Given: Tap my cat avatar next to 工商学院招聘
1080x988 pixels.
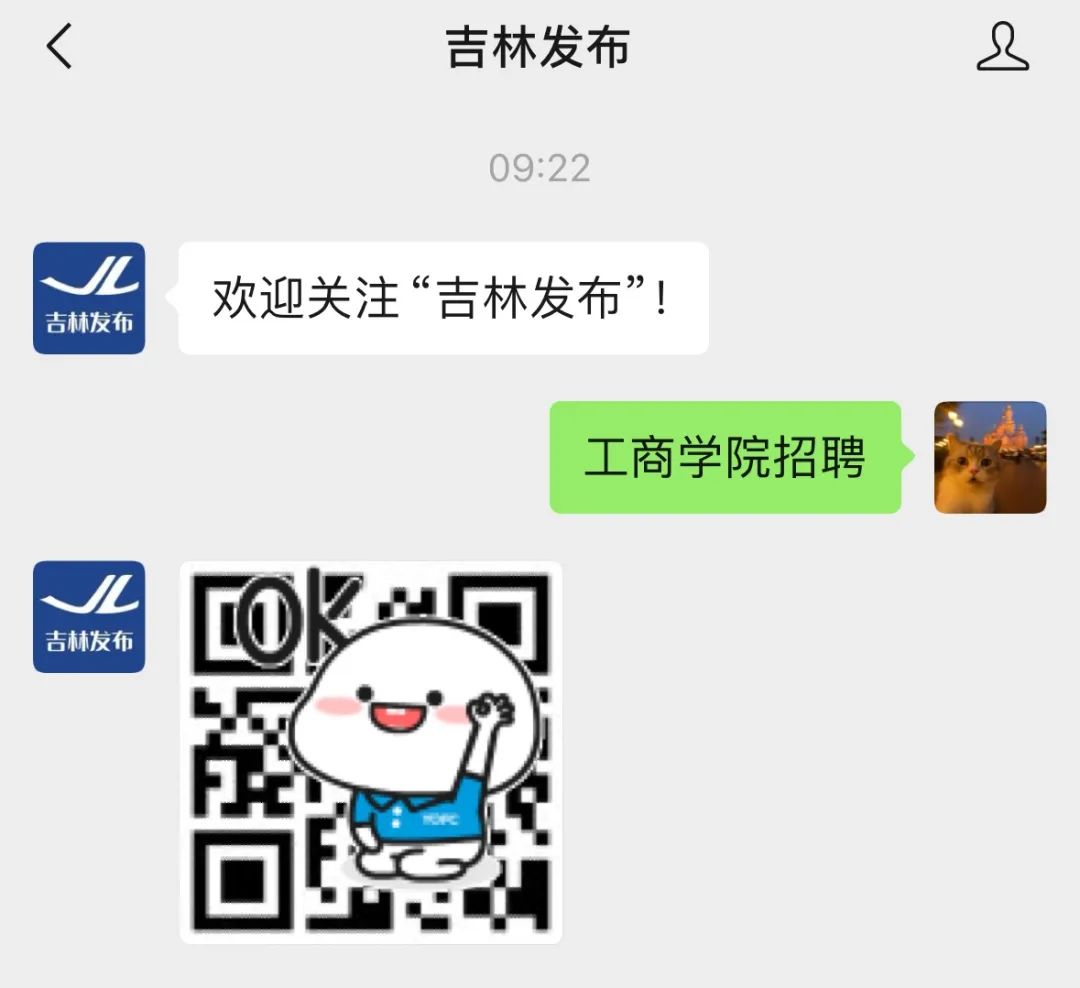Looking at the screenshot, I should [990, 458].
